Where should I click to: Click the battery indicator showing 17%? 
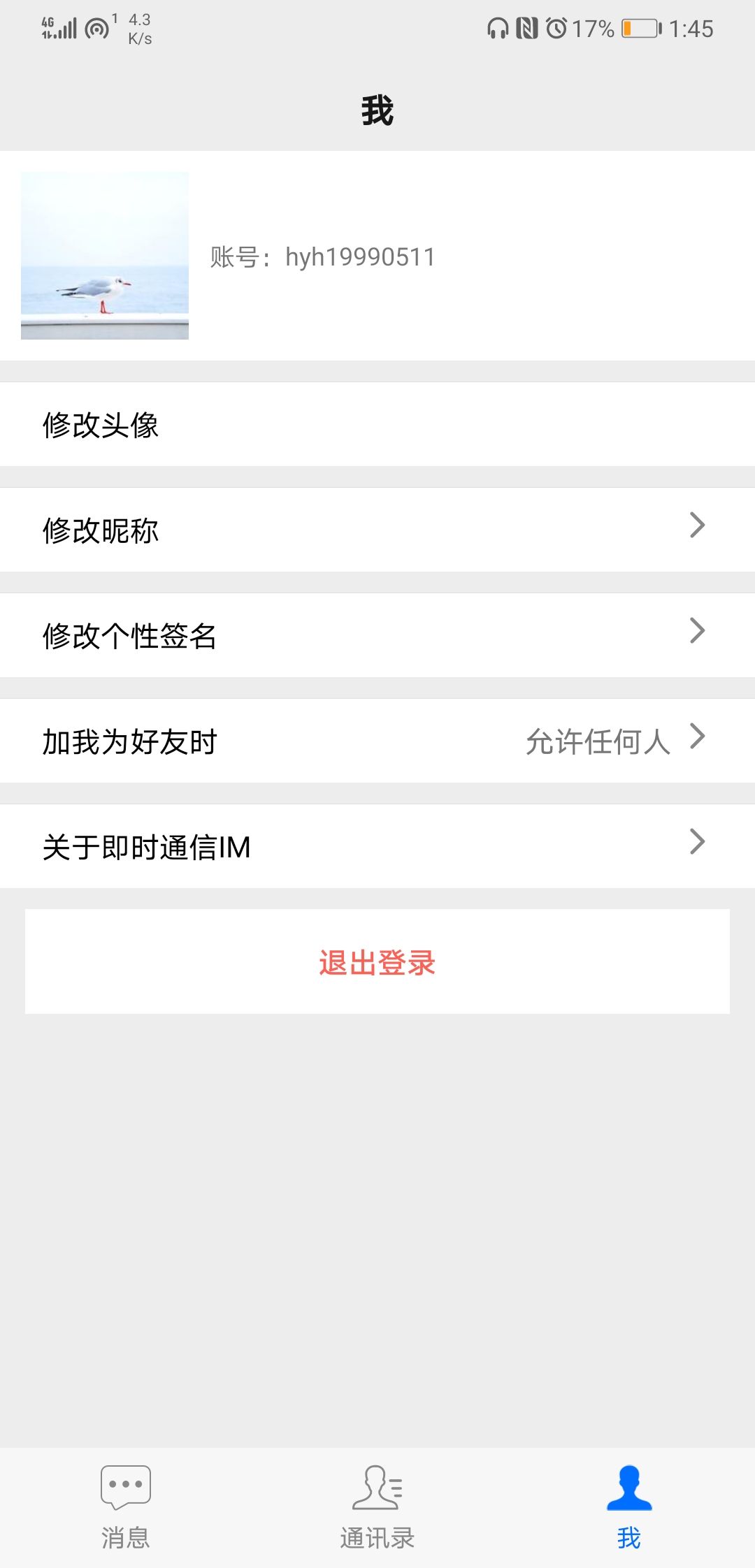click(642, 28)
